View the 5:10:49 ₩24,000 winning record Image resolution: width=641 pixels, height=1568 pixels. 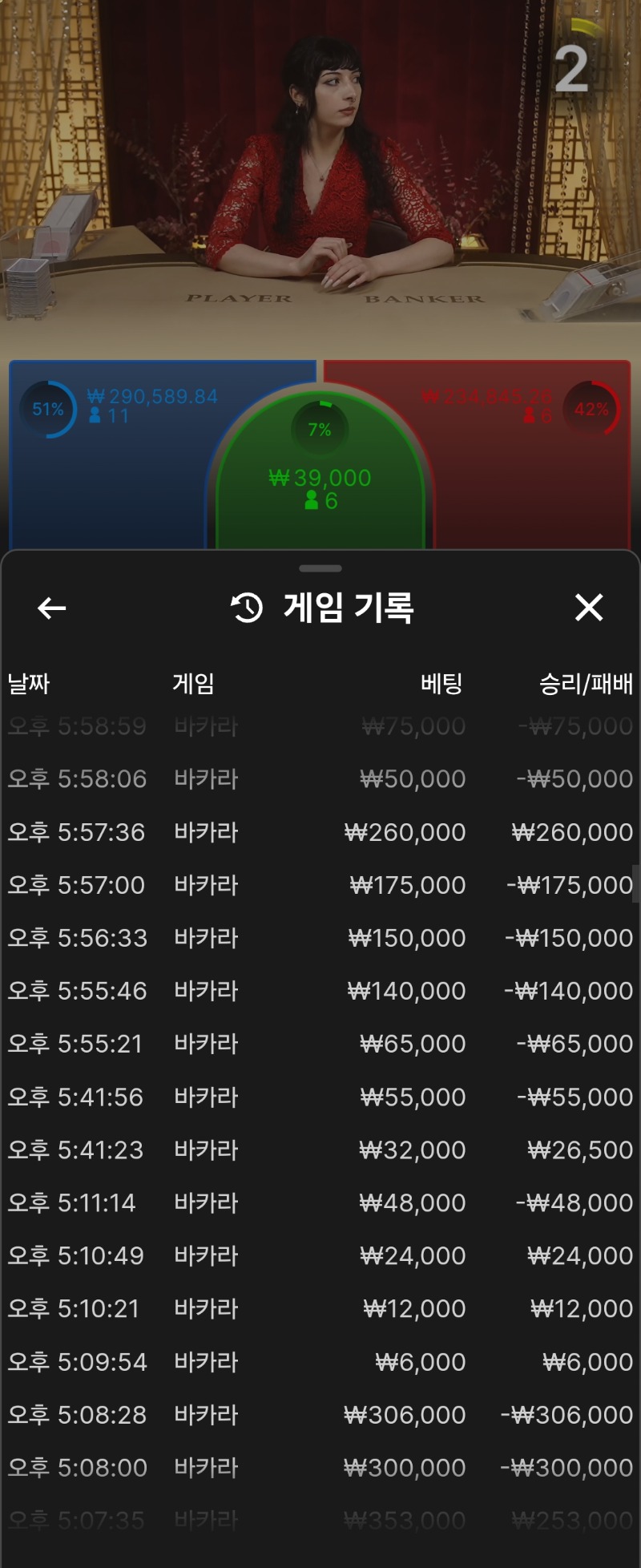pyautogui.click(x=320, y=1255)
